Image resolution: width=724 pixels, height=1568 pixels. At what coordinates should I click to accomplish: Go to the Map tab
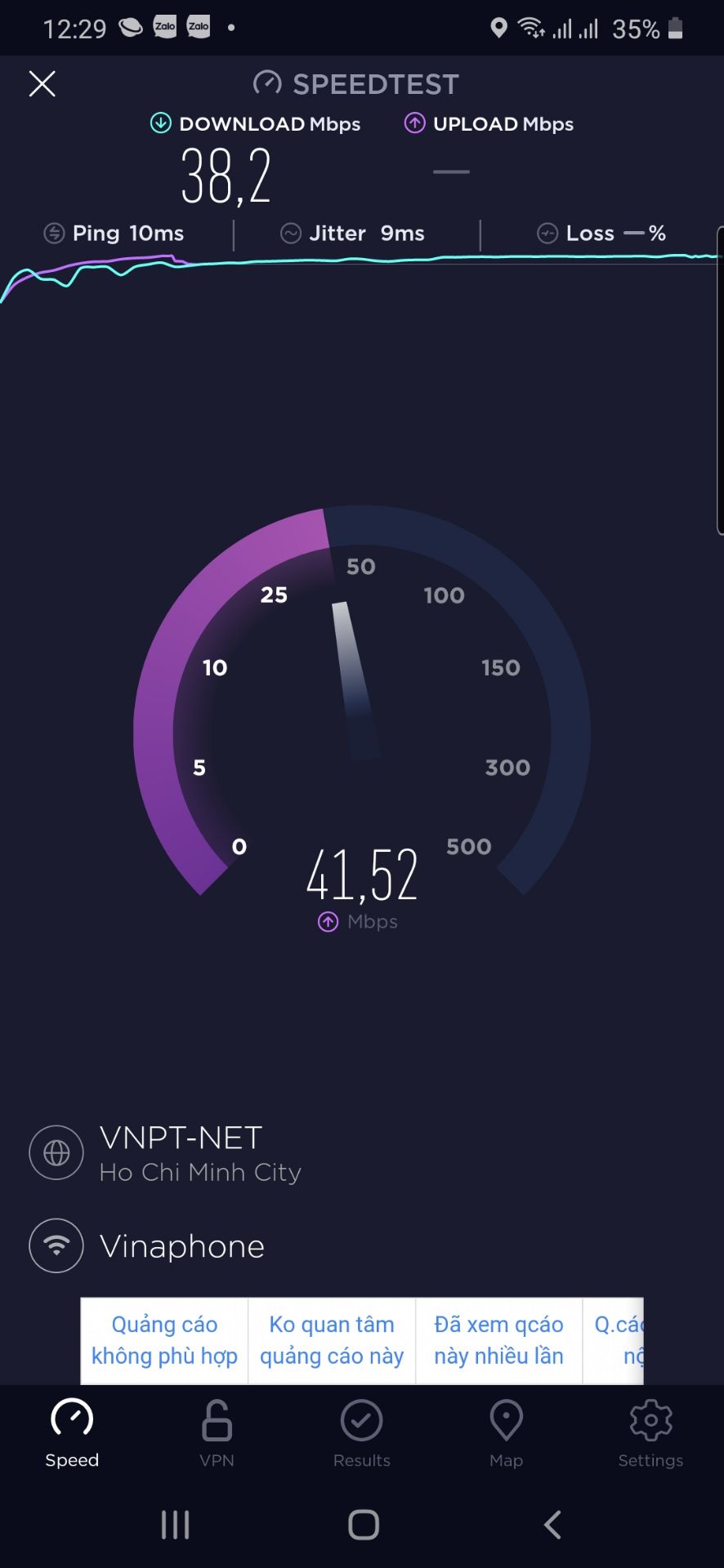(506, 1433)
